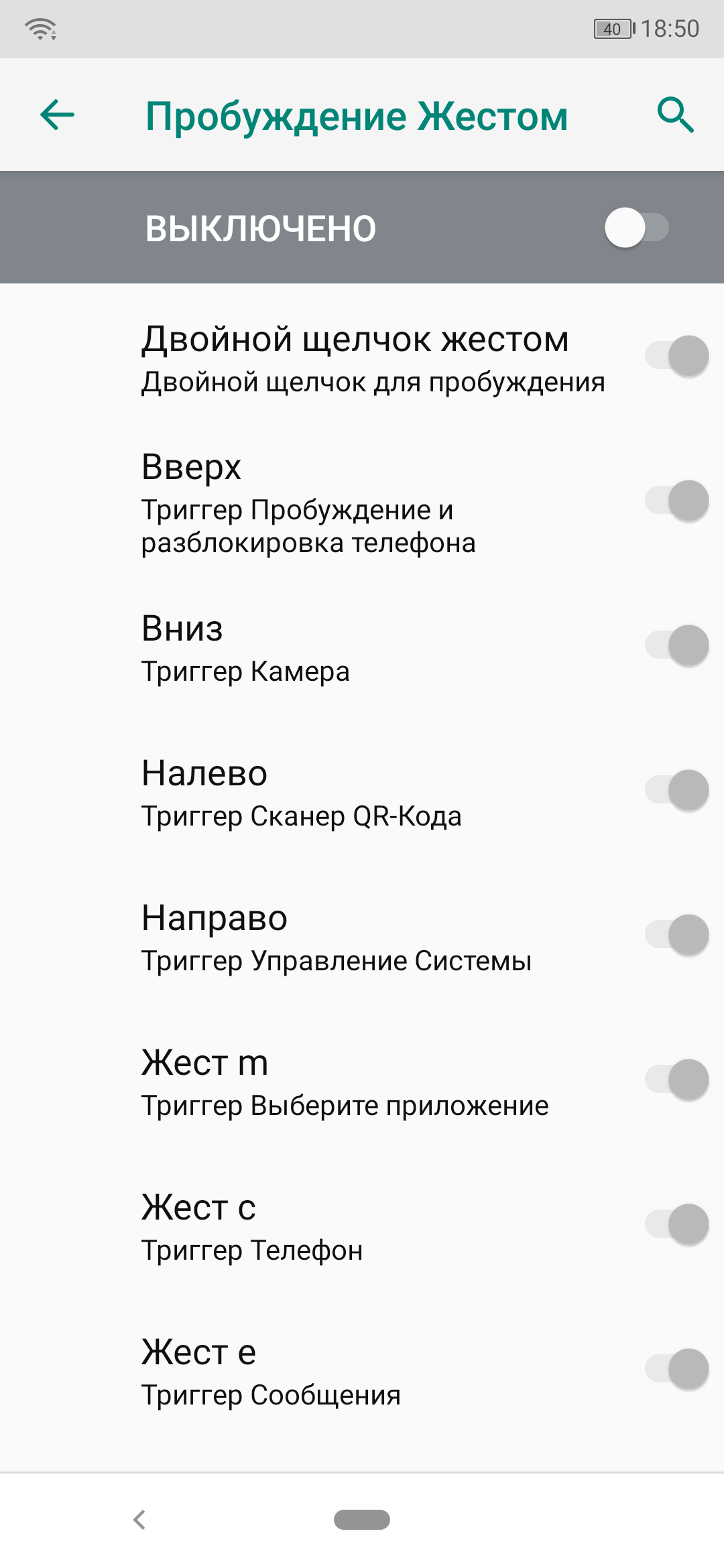
Task: Toggle the Направо gesture switch
Action: pyautogui.click(x=676, y=935)
